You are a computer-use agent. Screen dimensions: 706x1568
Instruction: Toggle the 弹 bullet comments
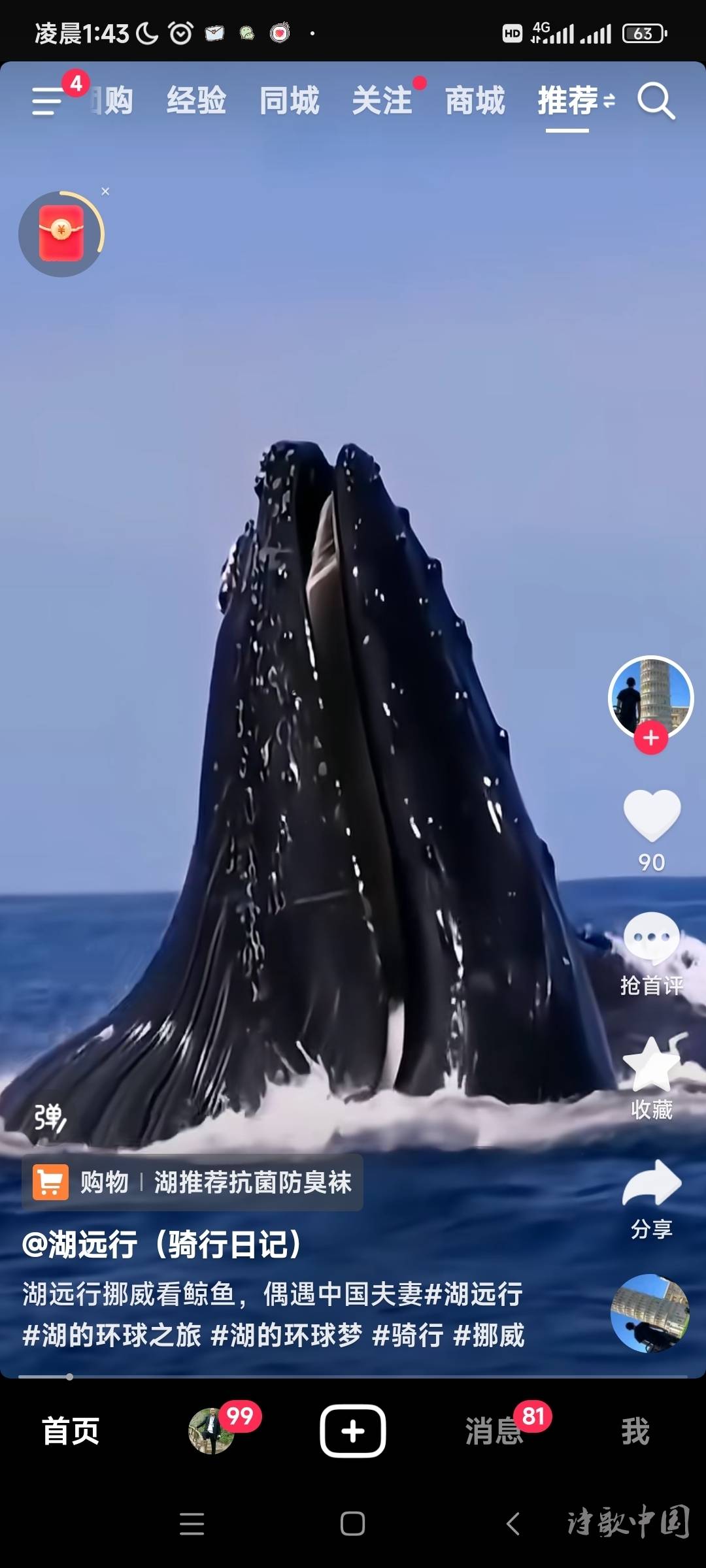pyautogui.click(x=50, y=1119)
